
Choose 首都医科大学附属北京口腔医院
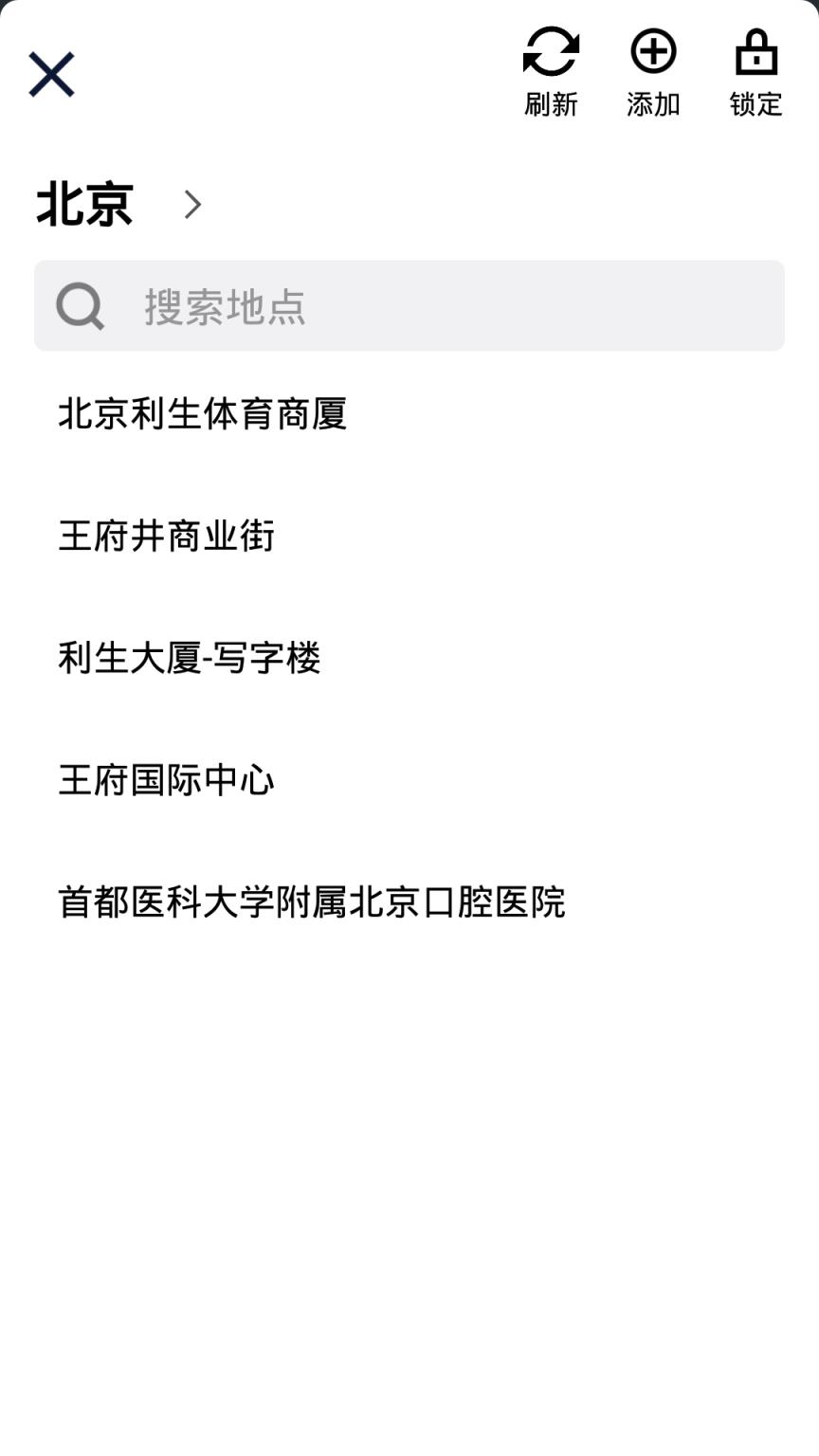311,904
